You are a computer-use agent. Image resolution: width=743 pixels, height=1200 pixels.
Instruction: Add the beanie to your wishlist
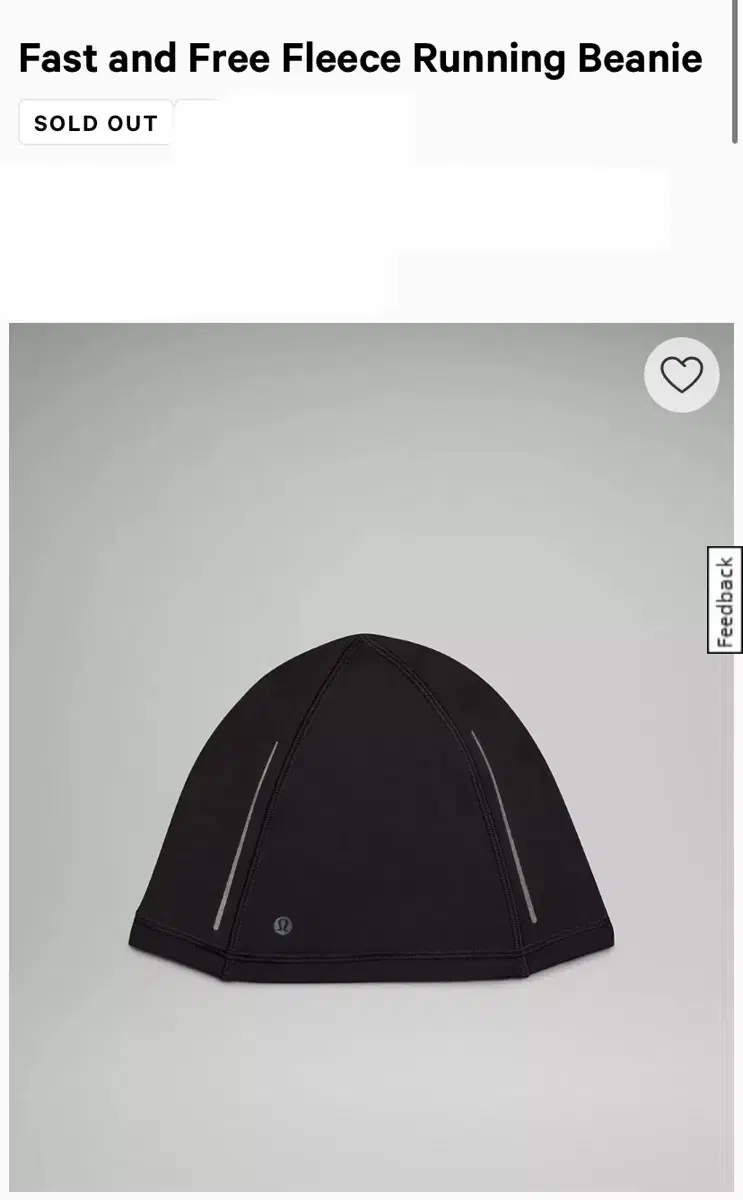(681, 375)
